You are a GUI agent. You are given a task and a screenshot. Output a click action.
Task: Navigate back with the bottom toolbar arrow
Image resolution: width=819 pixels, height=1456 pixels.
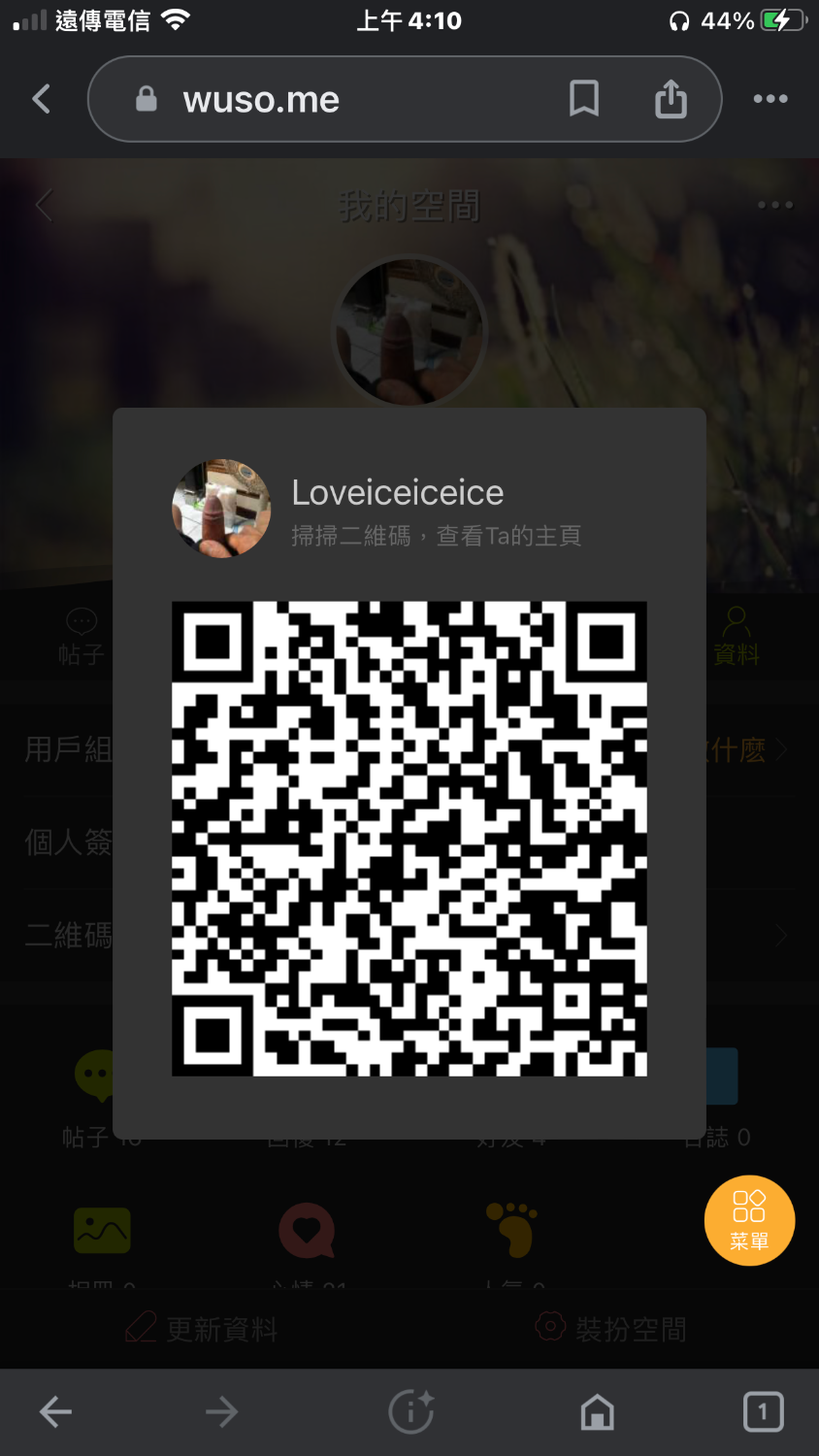tap(56, 1412)
